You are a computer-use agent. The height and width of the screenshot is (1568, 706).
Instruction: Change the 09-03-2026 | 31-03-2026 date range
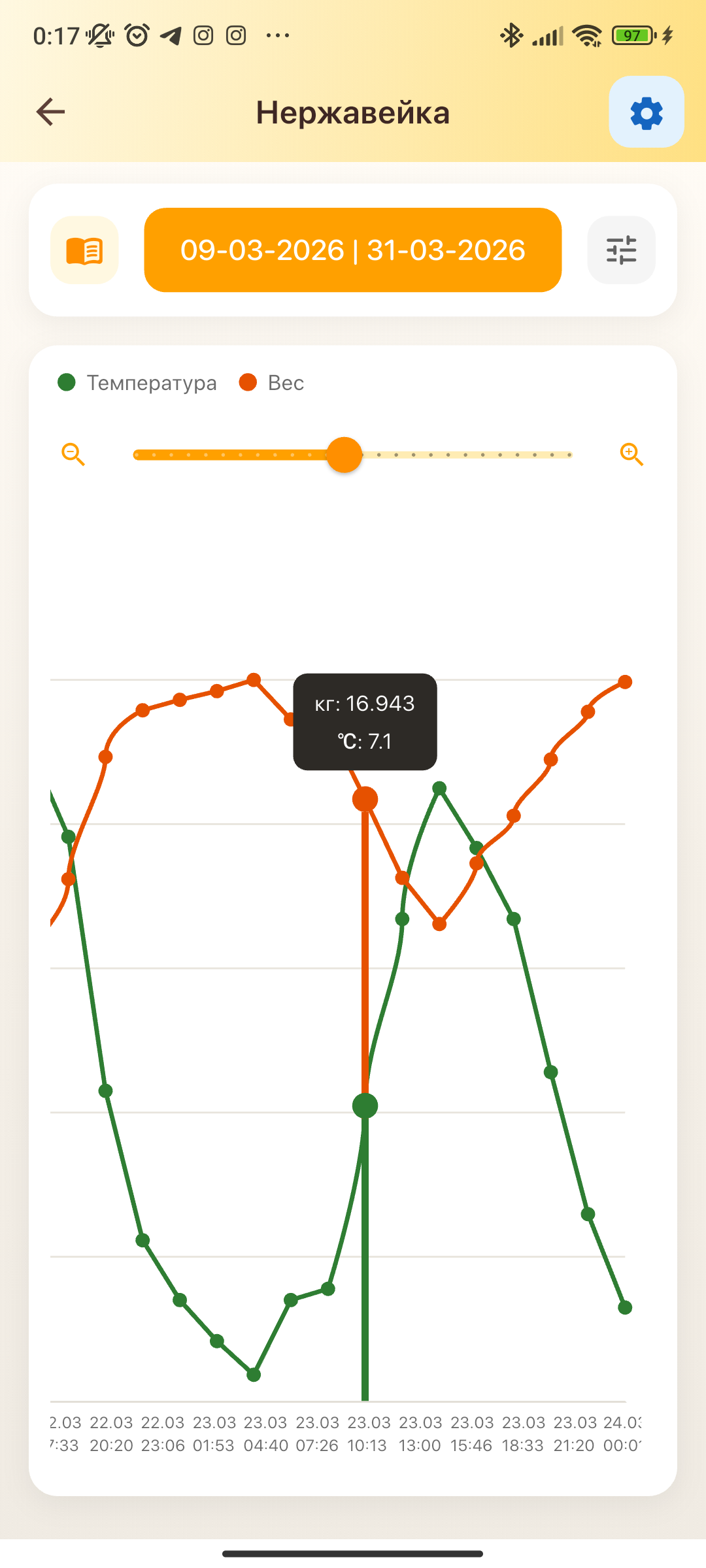click(353, 250)
